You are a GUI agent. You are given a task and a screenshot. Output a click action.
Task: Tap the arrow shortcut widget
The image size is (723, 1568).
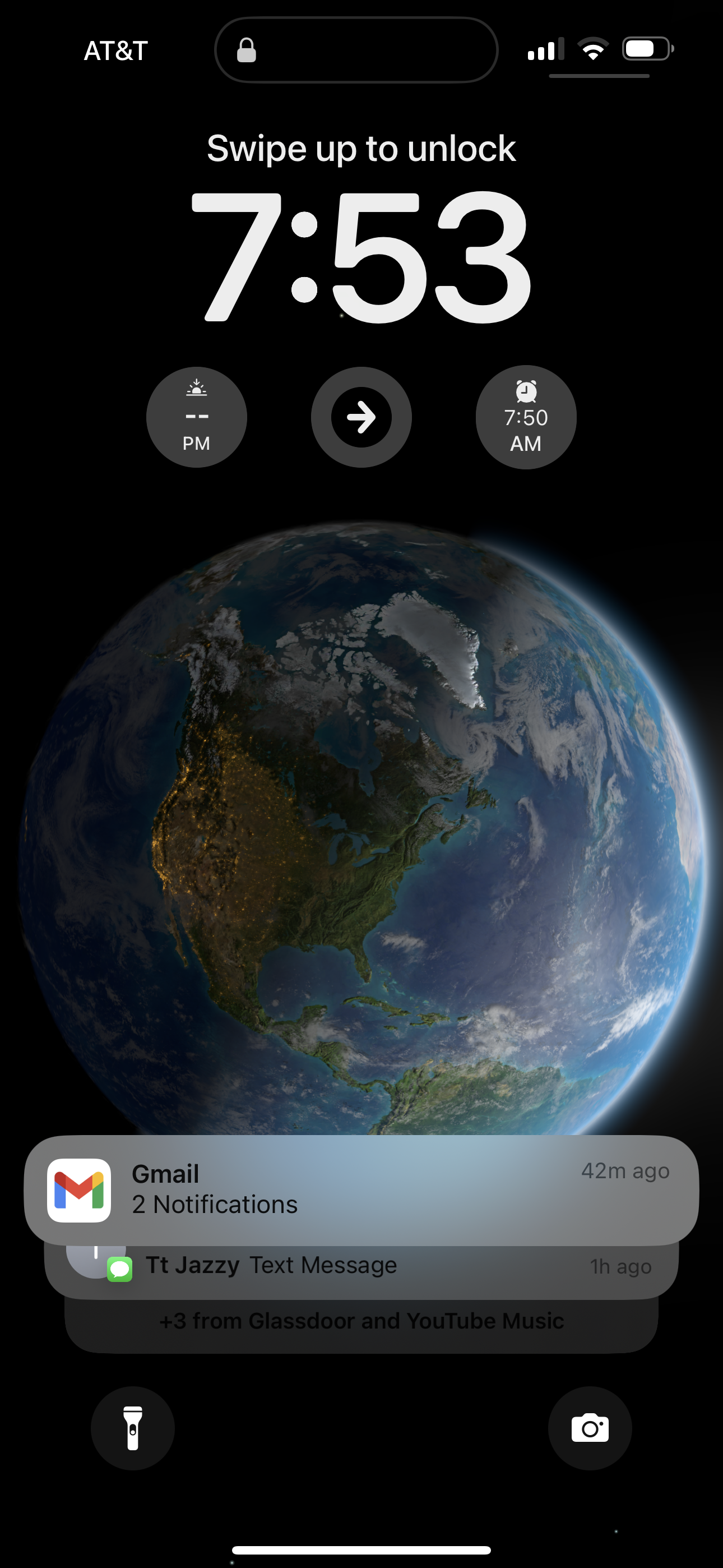361,418
